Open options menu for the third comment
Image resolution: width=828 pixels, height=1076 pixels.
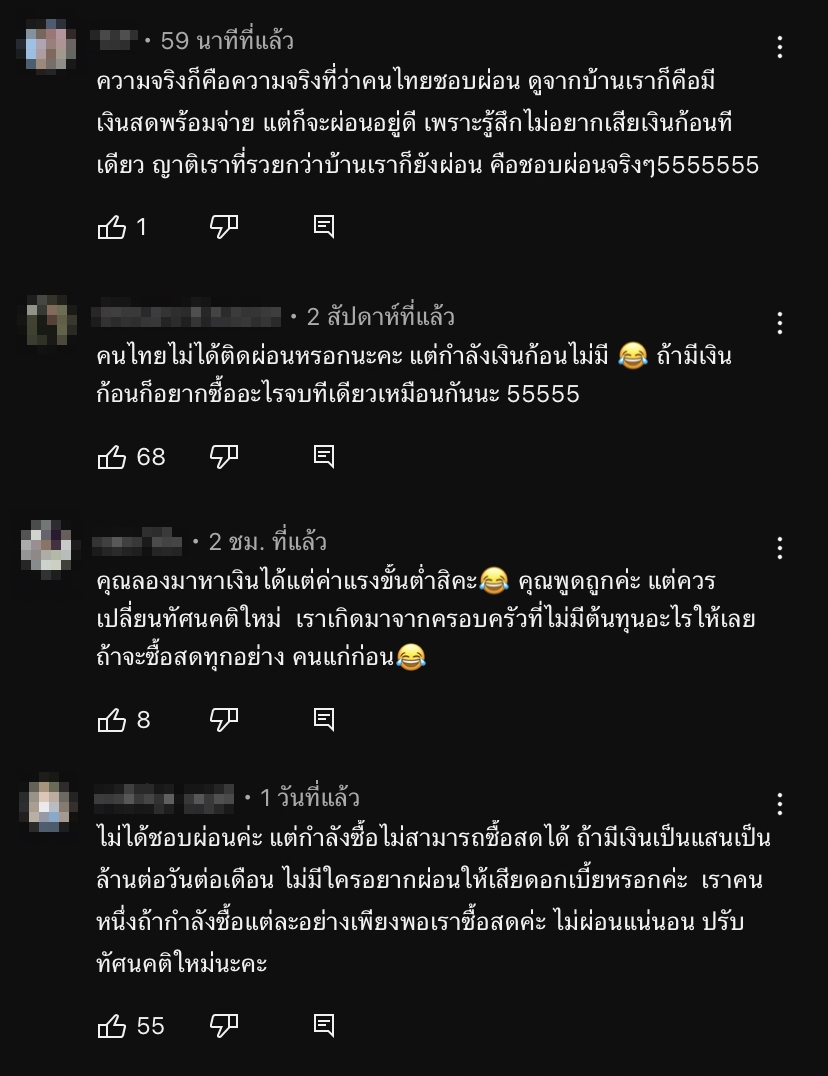(x=780, y=546)
